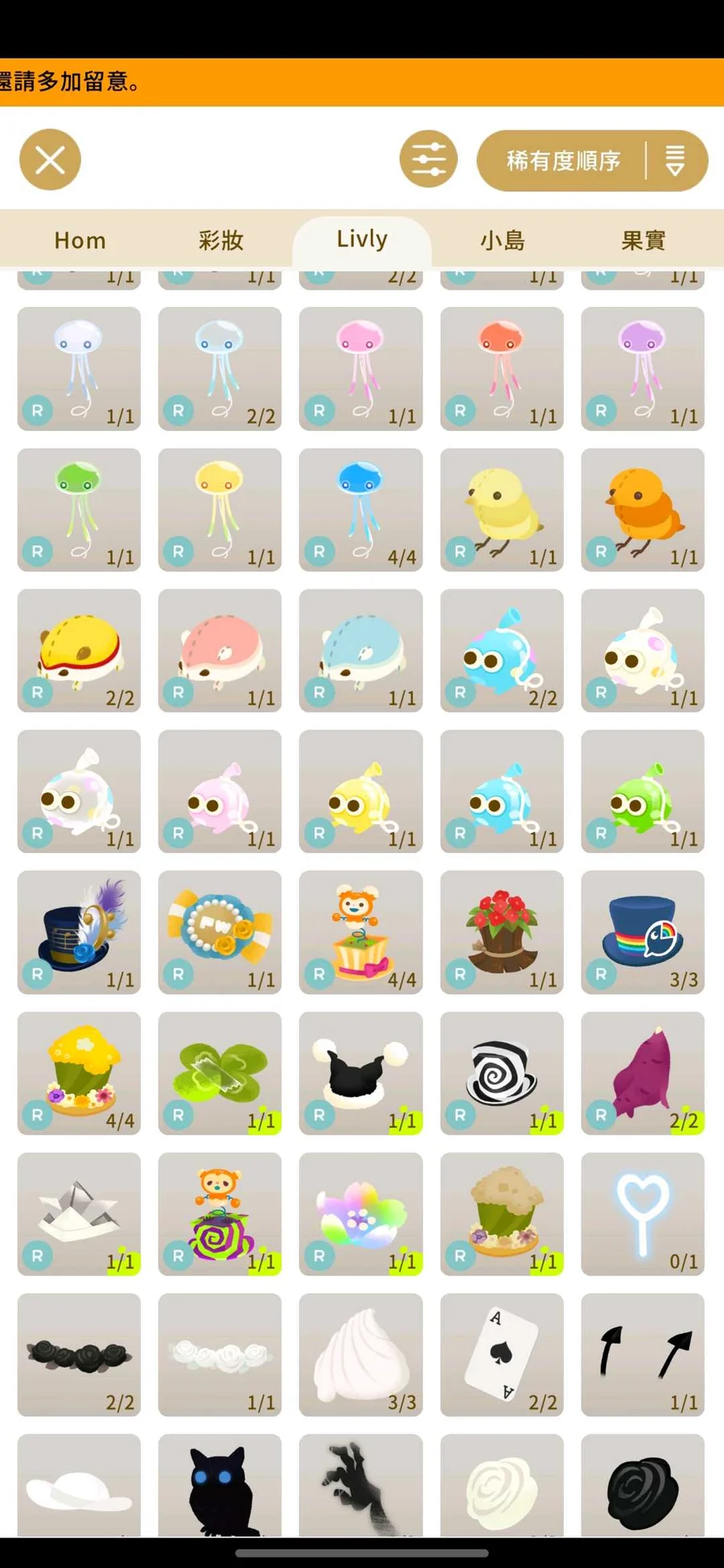Pick the whipped cream item 3/3

click(x=360, y=1355)
